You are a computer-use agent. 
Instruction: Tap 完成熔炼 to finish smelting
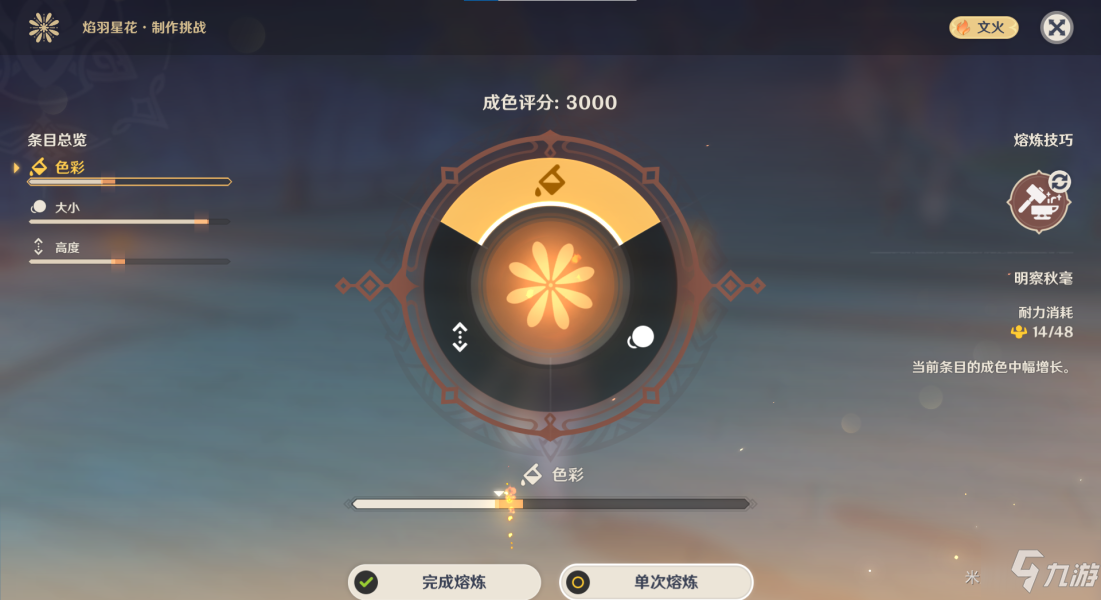coord(445,582)
